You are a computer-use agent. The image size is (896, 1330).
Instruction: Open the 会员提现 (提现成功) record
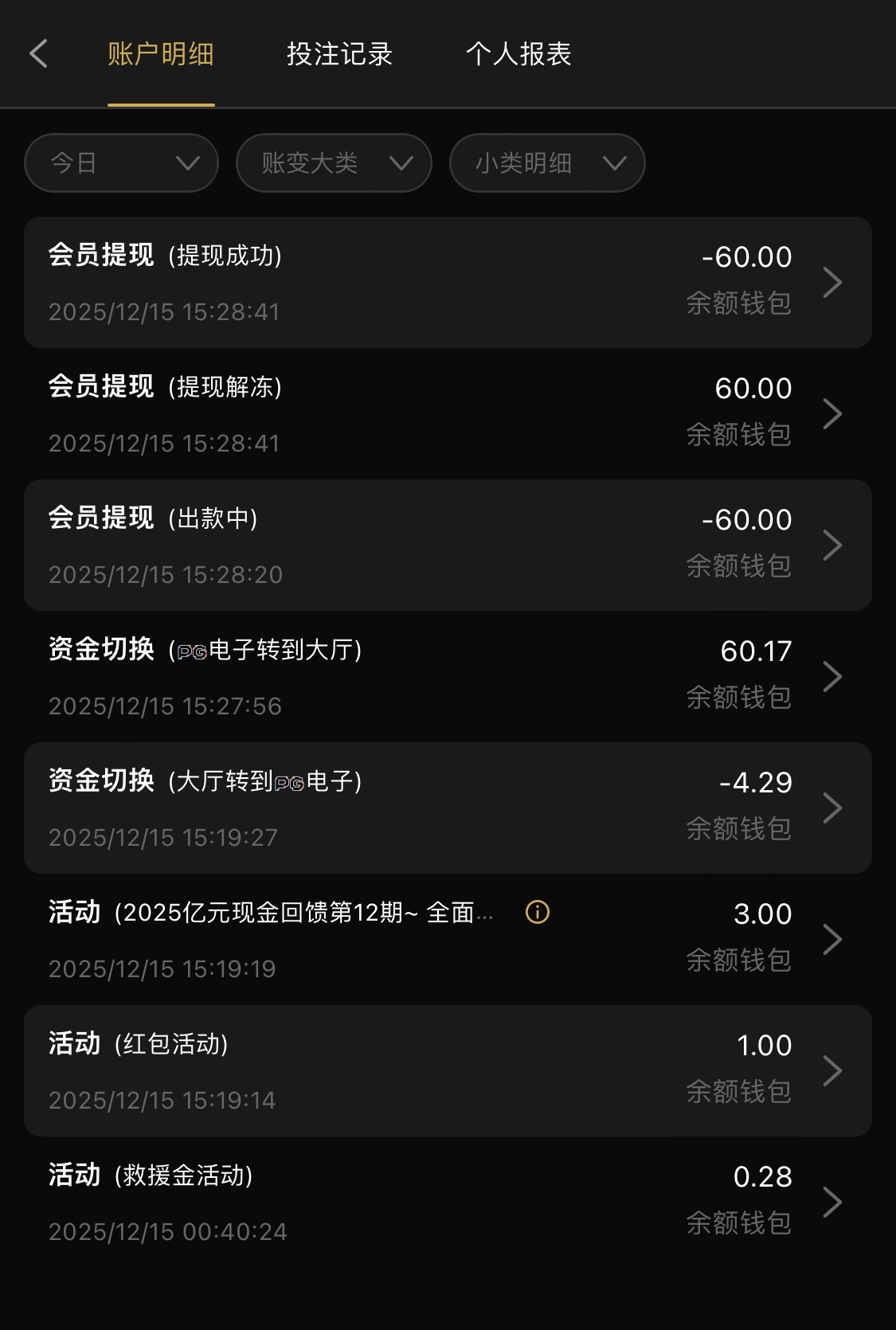[448, 282]
